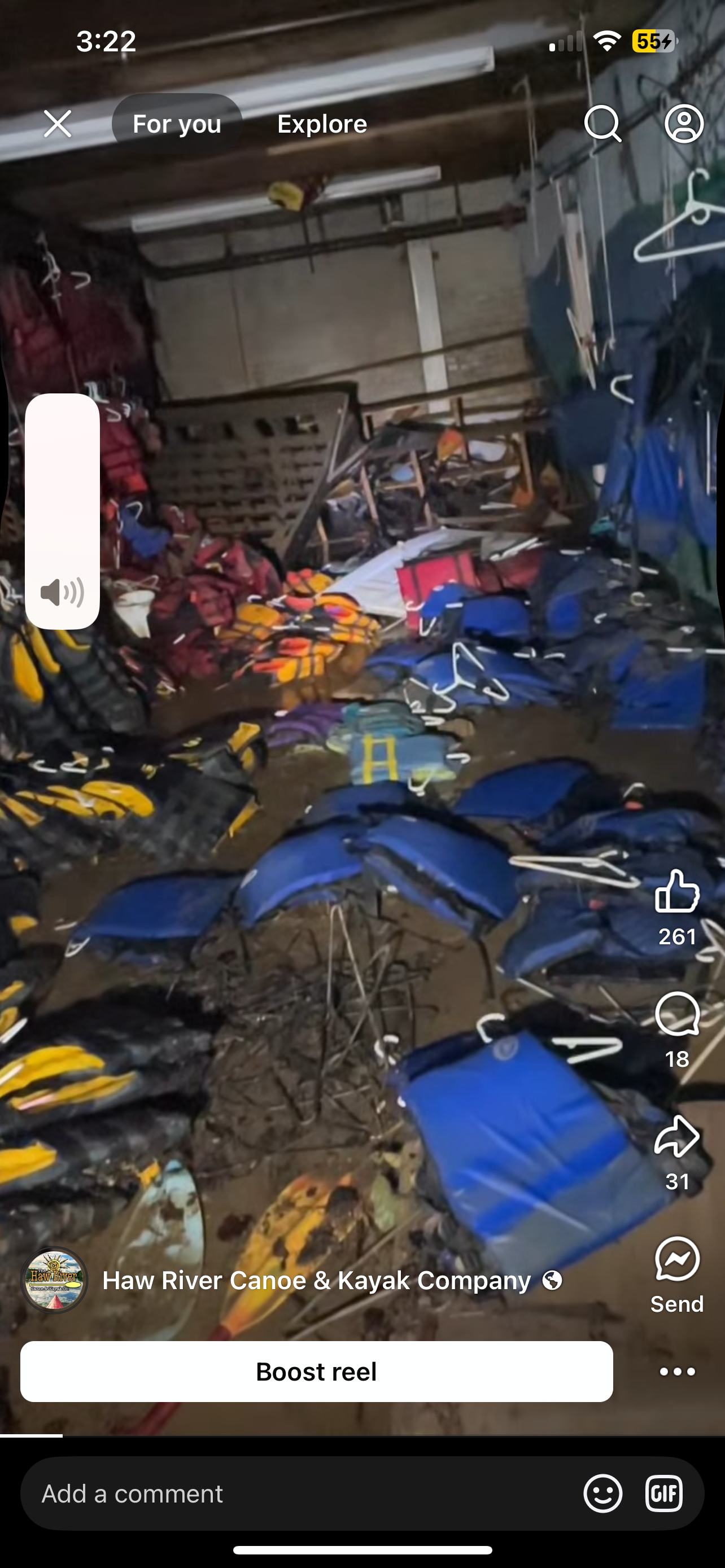The image size is (725, 1568).
Task: Open Haw River profile picture
Action: click(54, 1281)
